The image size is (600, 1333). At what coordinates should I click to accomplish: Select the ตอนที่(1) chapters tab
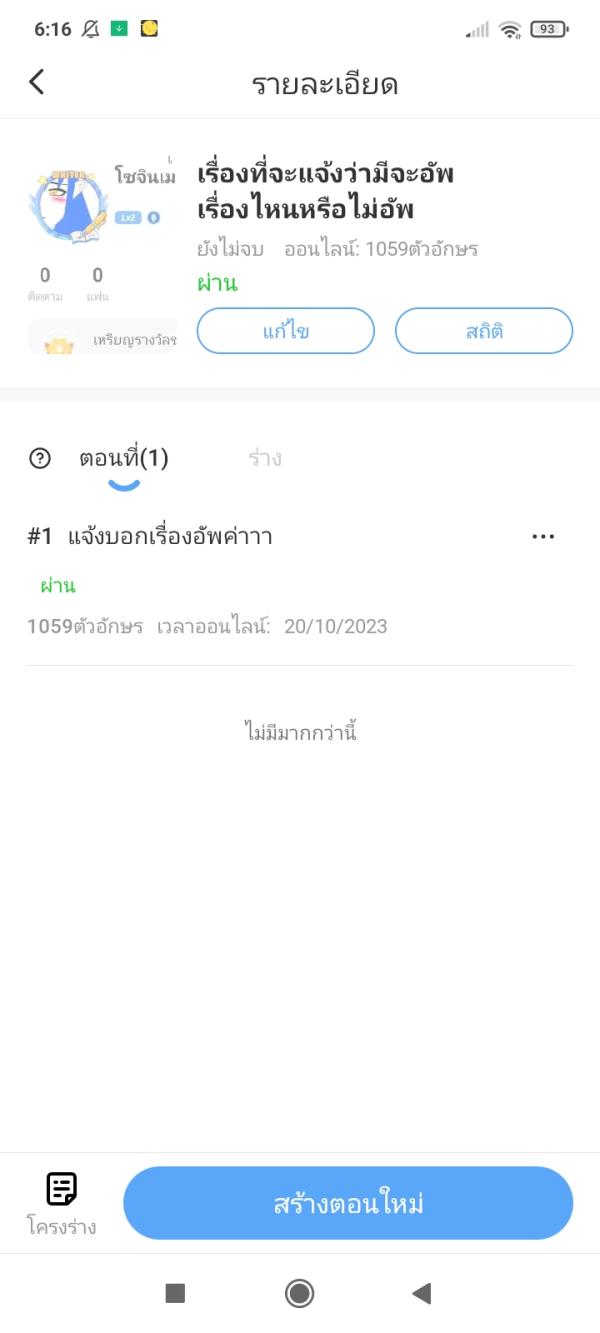point(124,459)
